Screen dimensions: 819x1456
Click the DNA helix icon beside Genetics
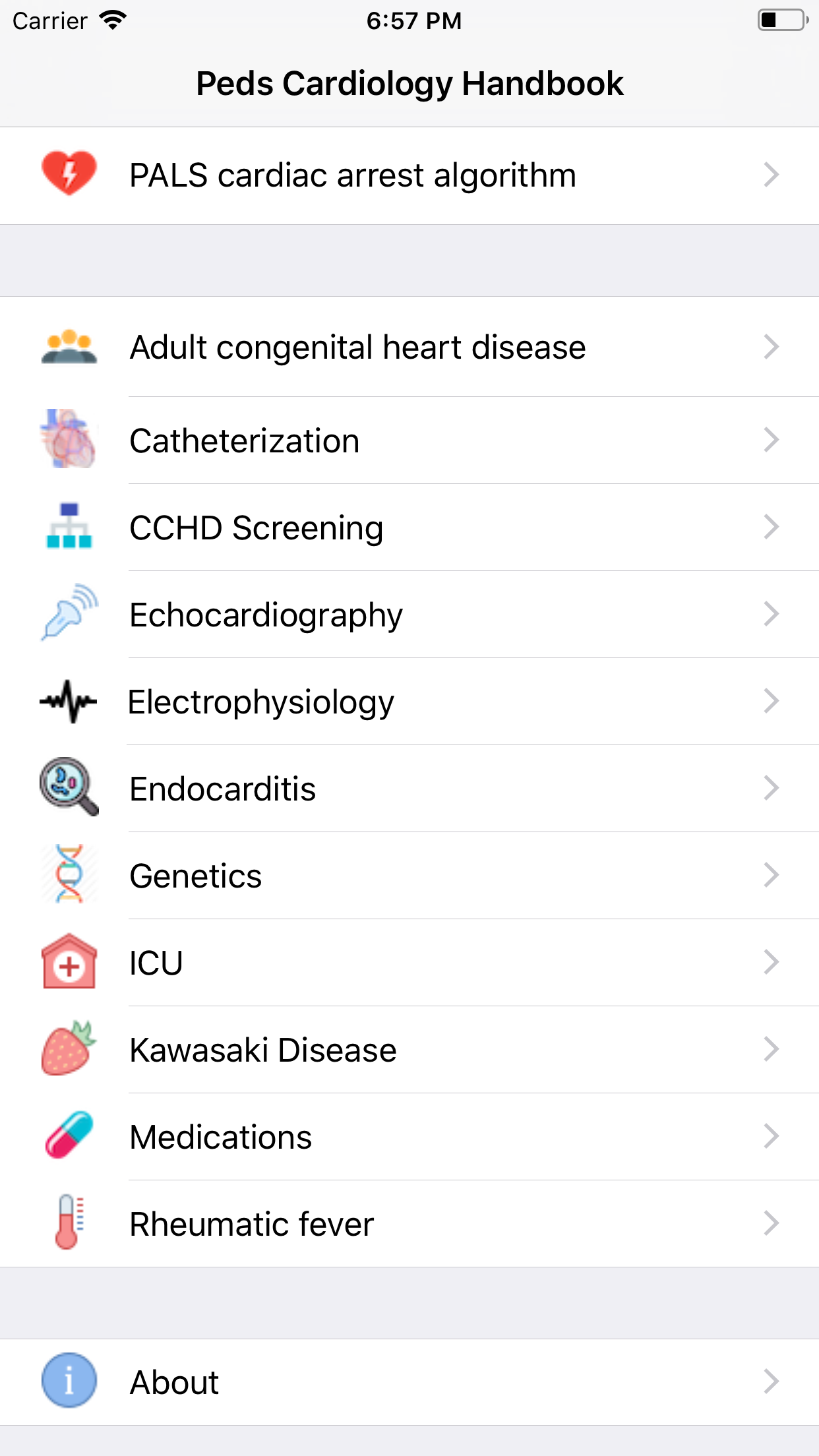tap(69, 874)
